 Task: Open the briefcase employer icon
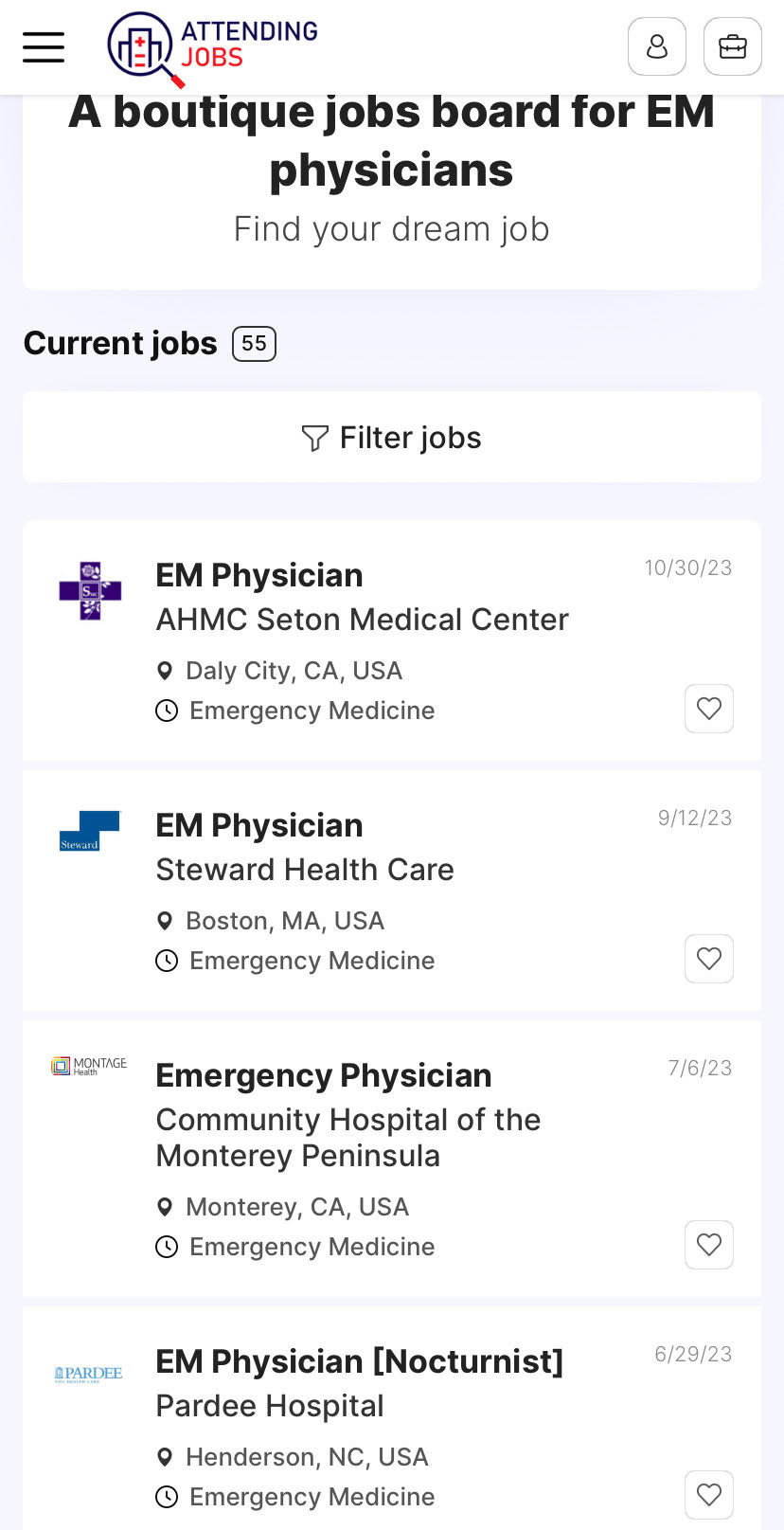pos(733,46)
